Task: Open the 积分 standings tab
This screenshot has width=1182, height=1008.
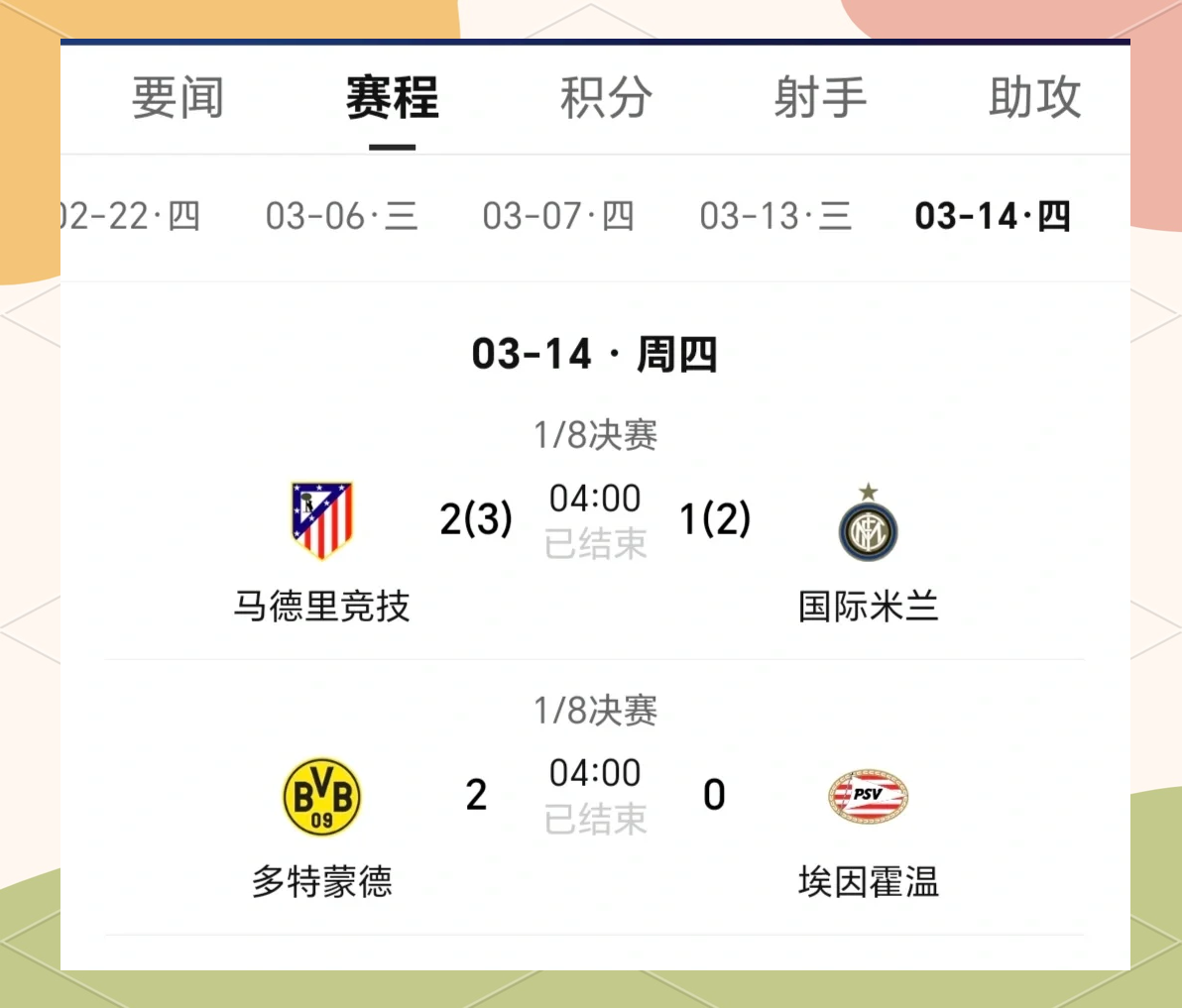Action: (606, 98)
